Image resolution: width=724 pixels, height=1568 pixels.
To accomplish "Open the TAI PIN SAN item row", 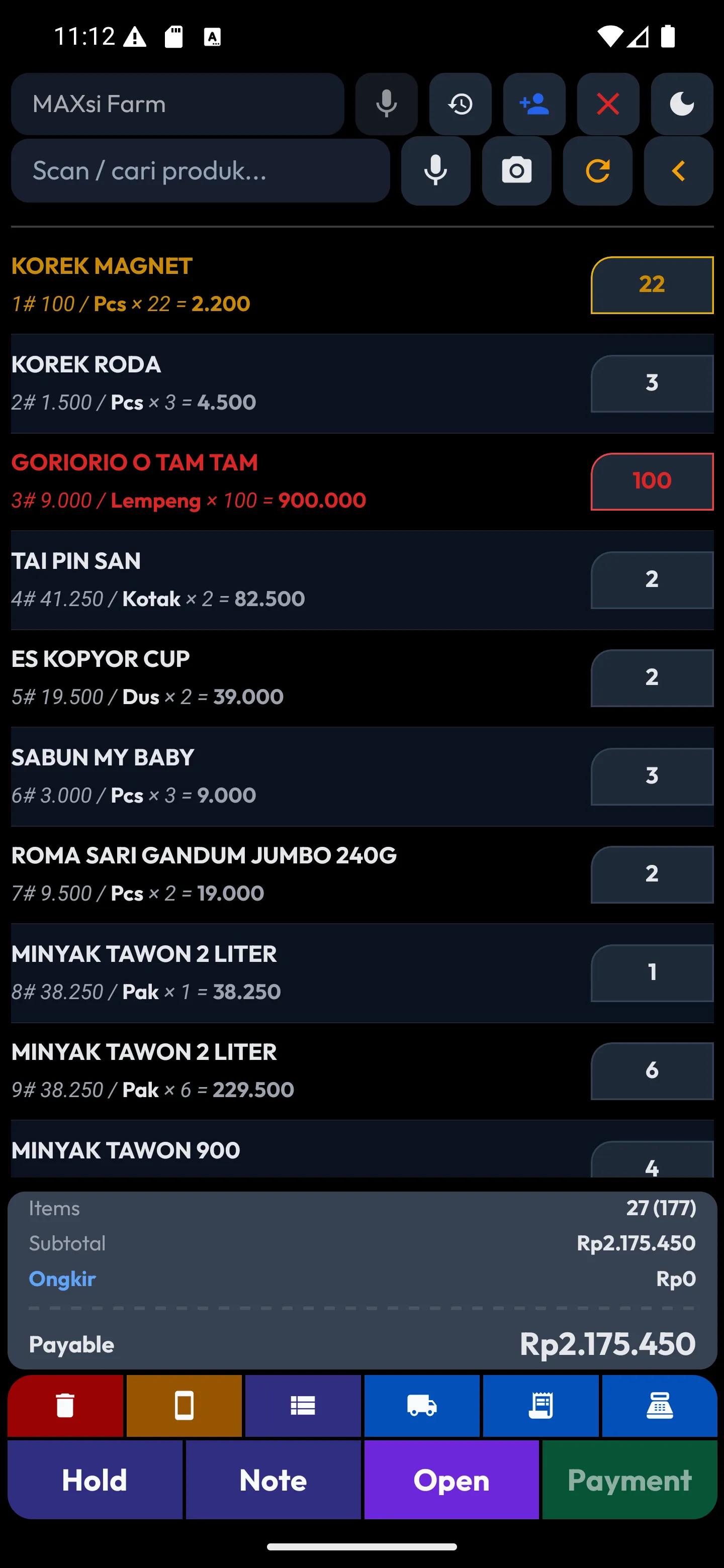I will [243, 579].
